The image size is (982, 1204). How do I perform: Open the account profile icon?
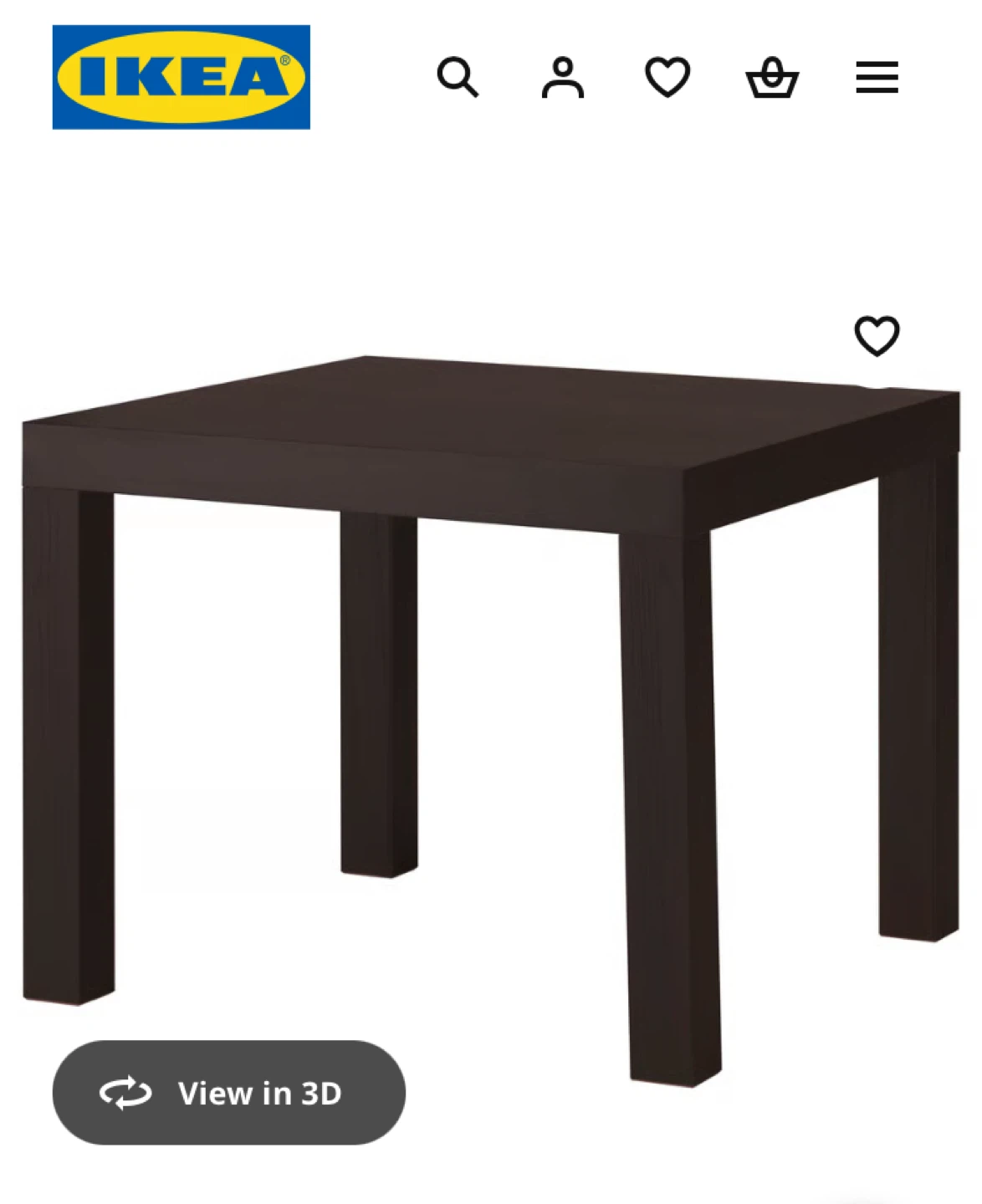[x=562, y=78]
